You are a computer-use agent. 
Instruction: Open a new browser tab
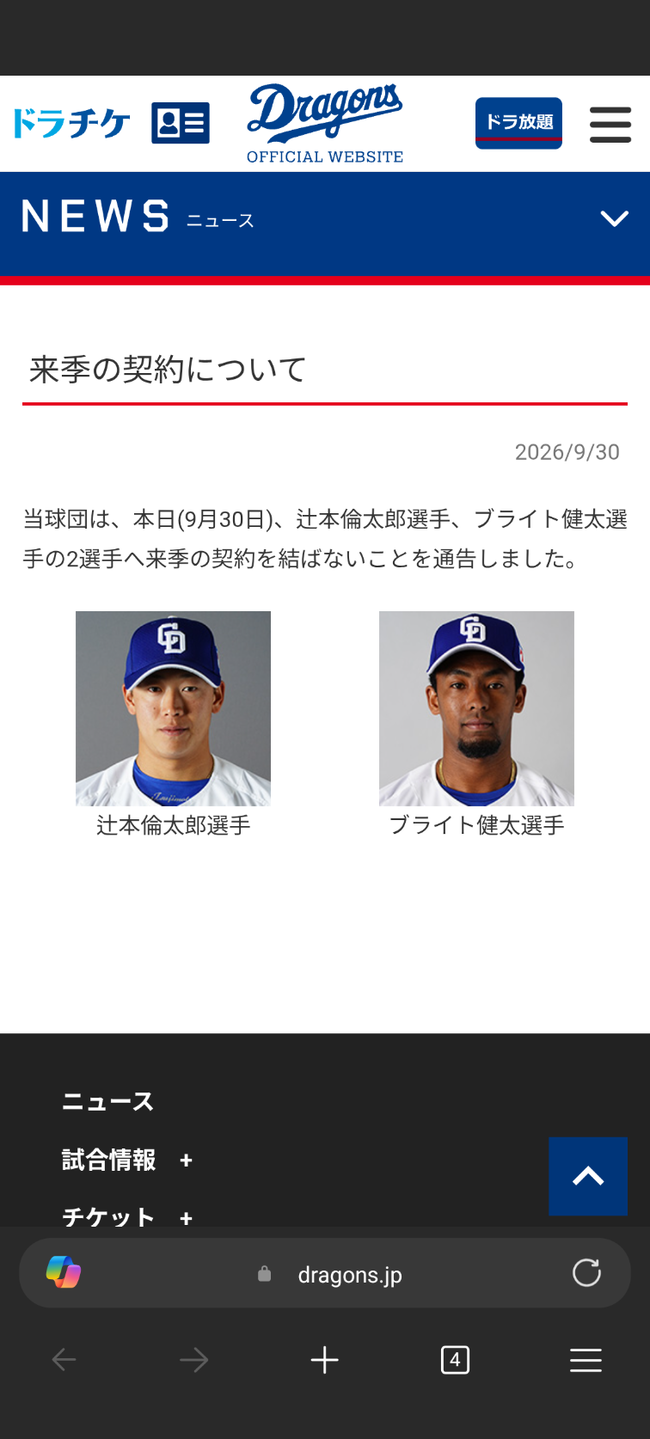click(324, 1360)
